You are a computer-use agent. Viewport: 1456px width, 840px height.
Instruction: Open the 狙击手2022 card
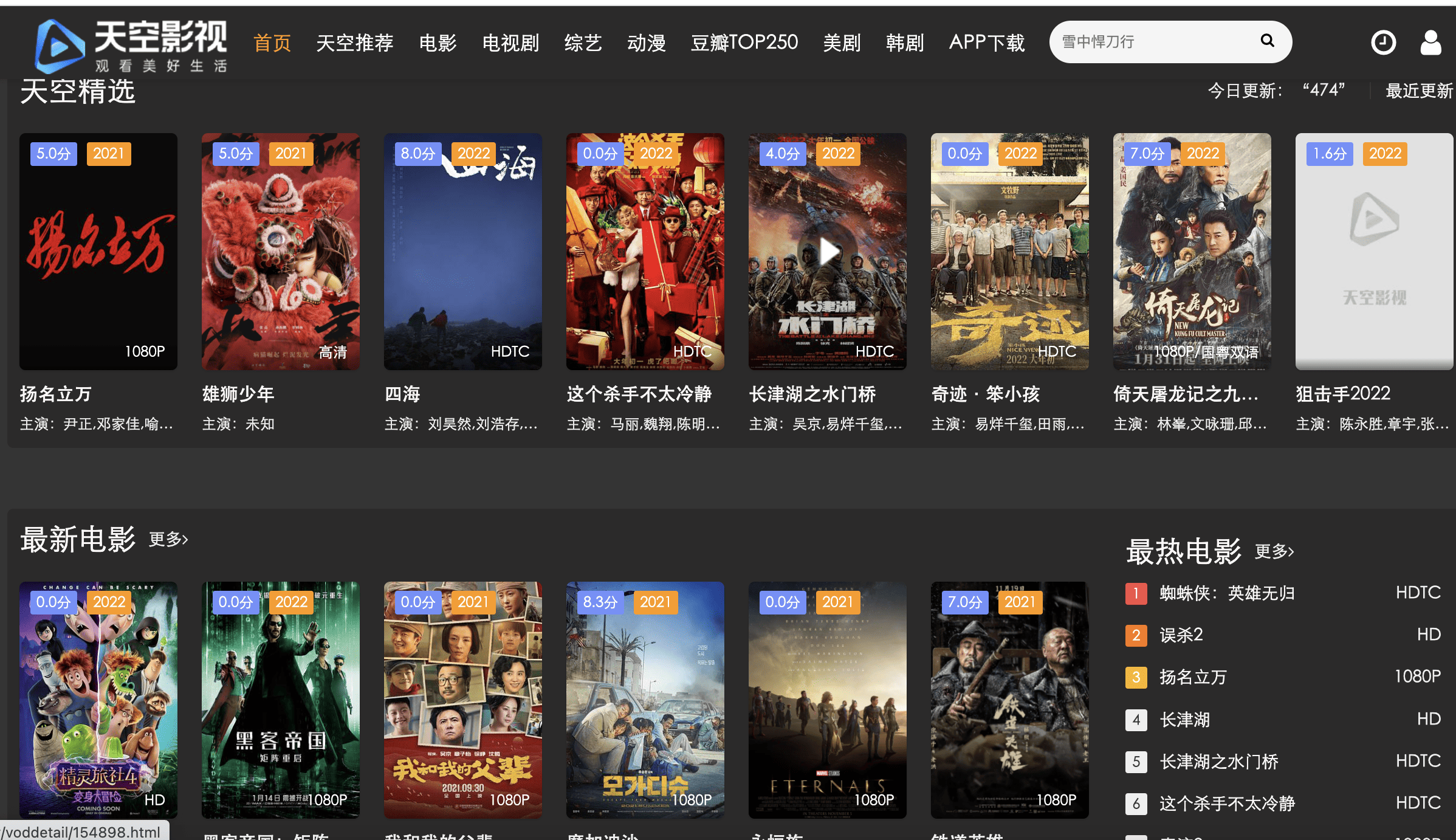(x=1375, y=252)
